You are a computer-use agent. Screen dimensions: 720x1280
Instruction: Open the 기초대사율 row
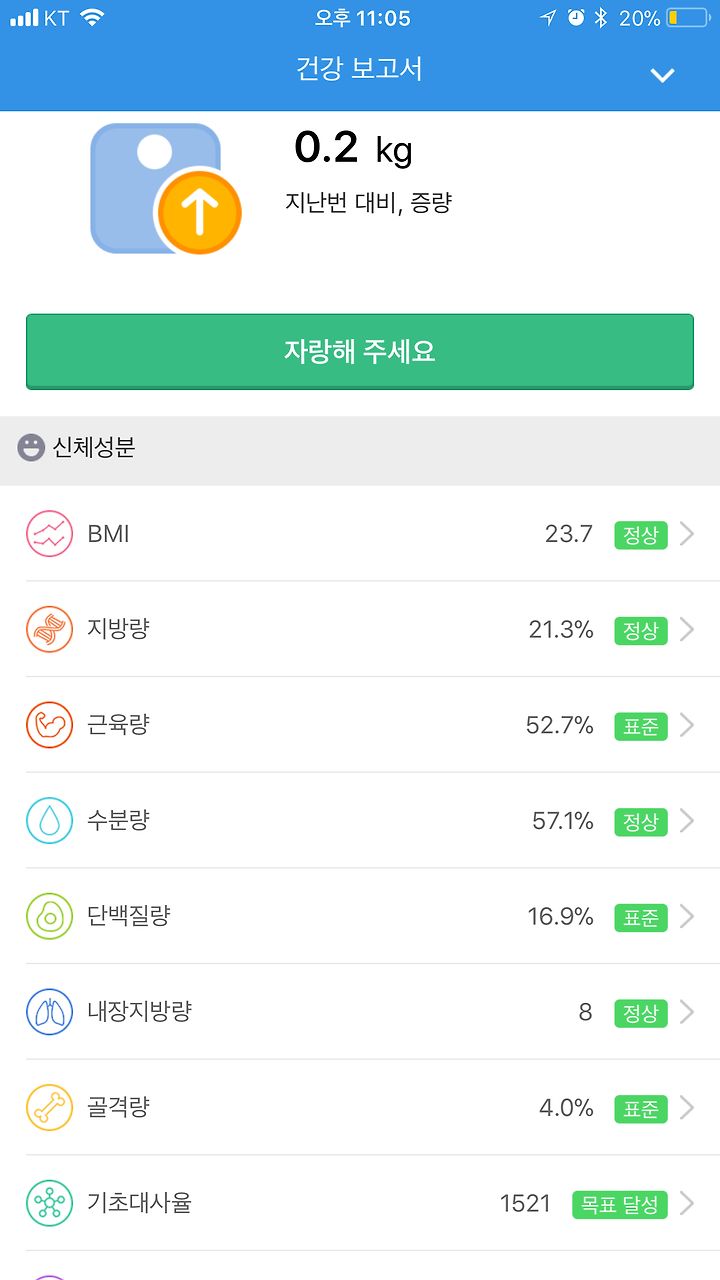tap(360, 1203)
